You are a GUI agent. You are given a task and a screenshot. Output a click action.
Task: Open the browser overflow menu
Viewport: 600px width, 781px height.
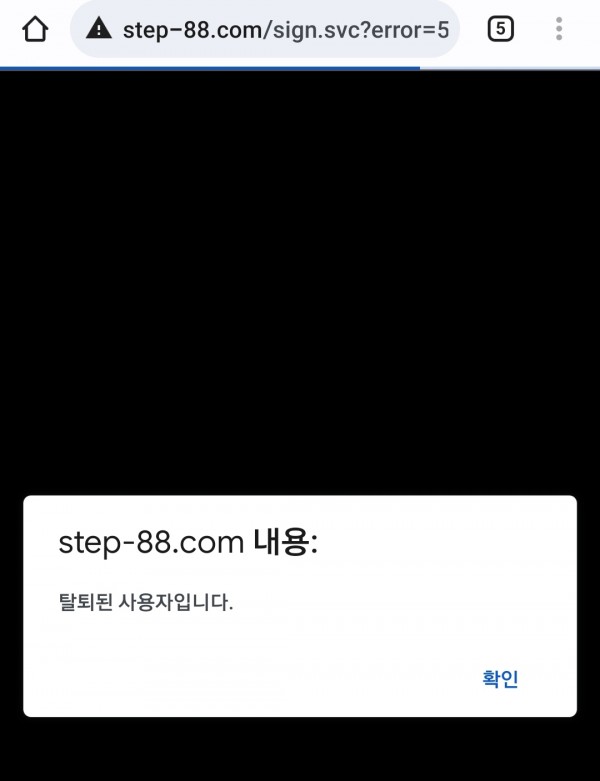coord(559,29)
